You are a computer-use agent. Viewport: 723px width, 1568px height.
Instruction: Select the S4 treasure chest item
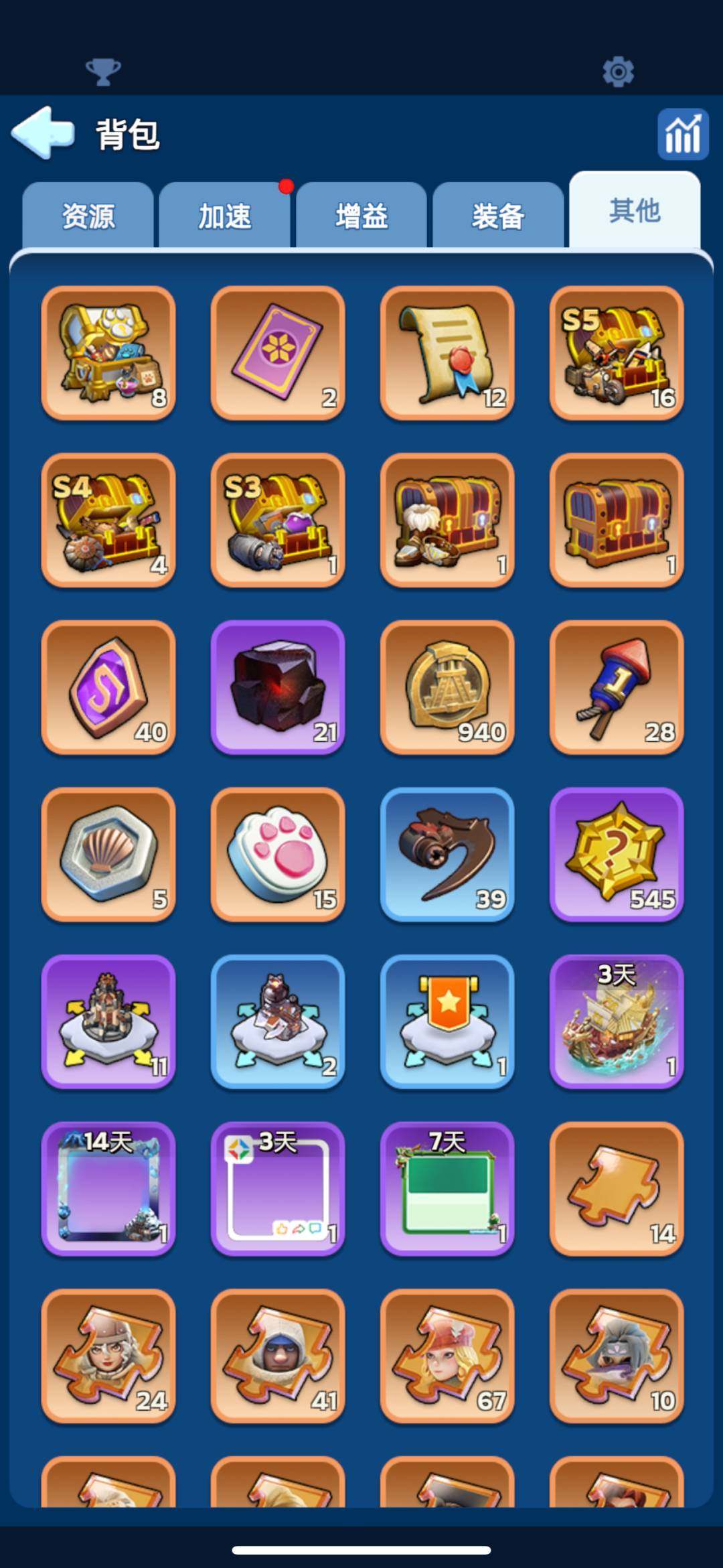[108, 520]
